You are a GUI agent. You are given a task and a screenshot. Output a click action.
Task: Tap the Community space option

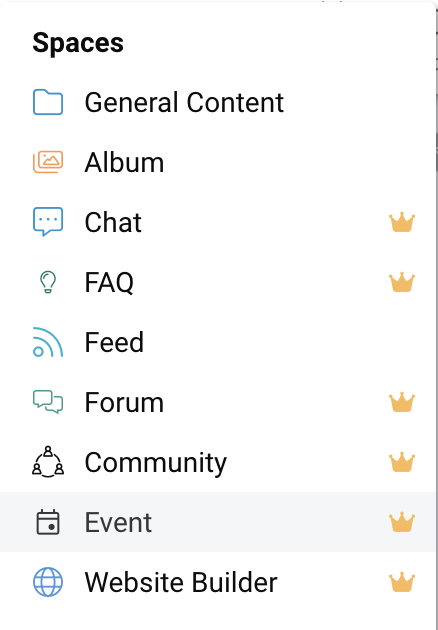pos(218,462)
